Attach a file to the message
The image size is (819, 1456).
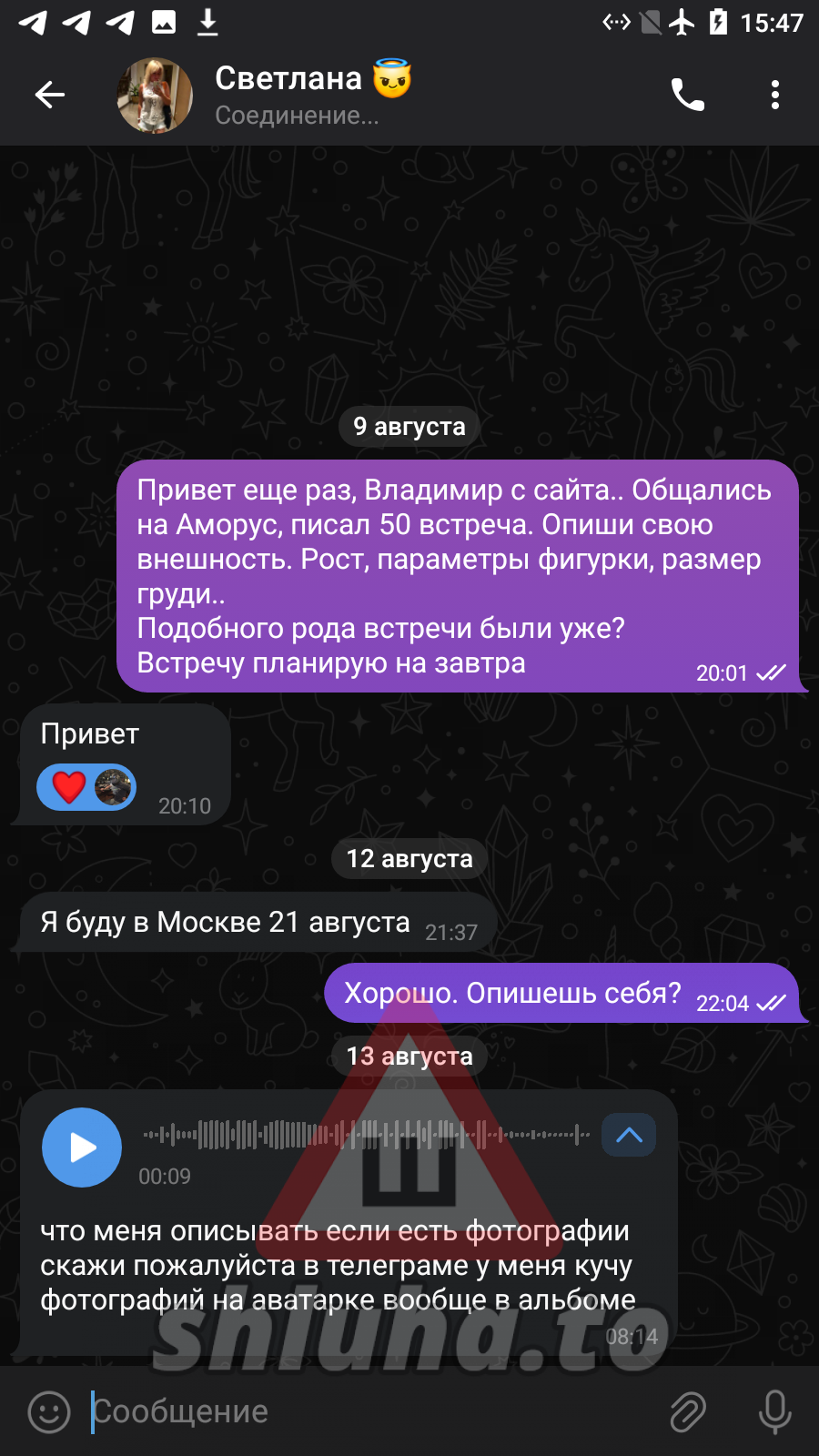[688, 1411]
